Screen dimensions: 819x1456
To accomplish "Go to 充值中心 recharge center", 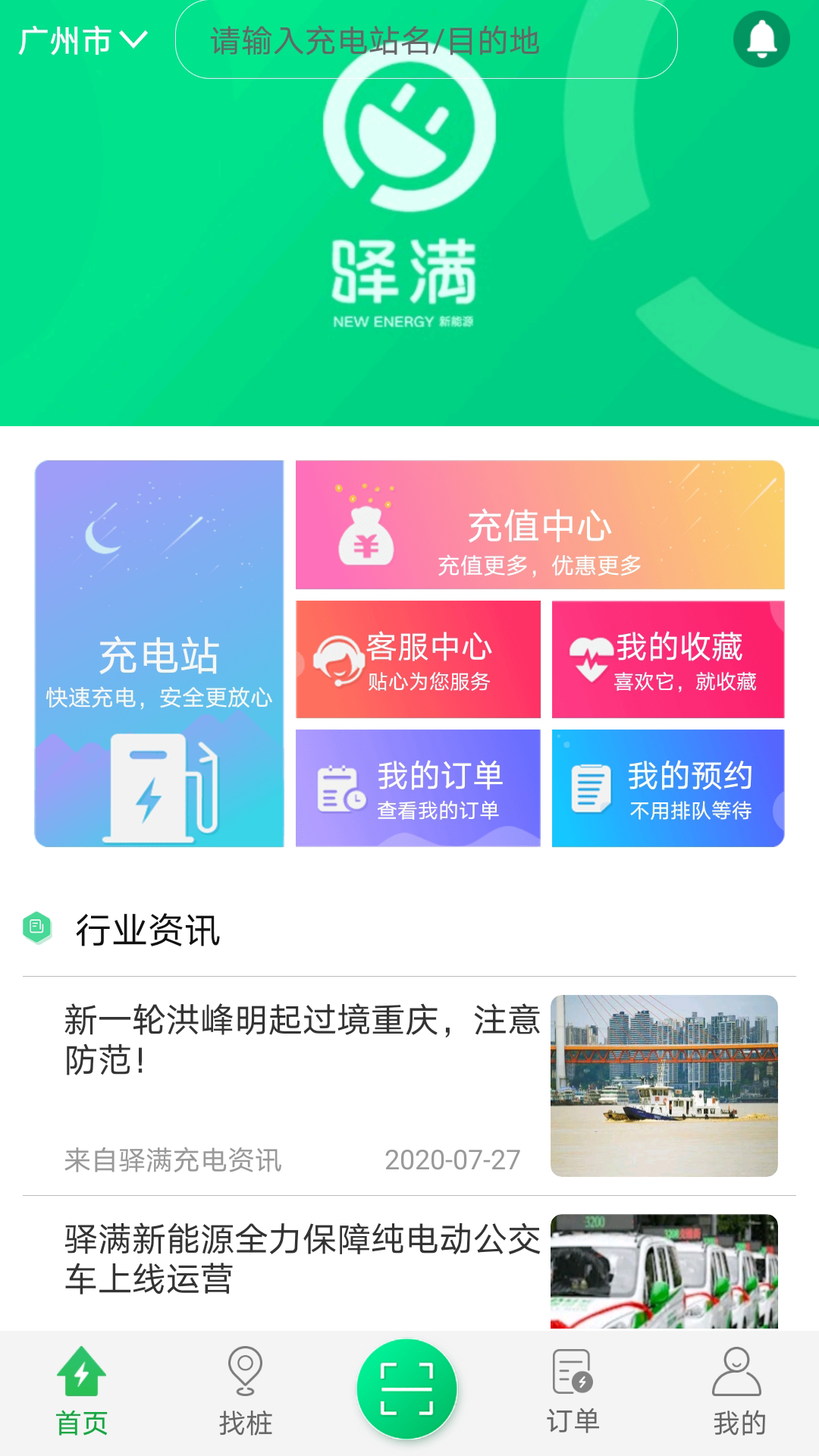I will (x=539, y=525).
